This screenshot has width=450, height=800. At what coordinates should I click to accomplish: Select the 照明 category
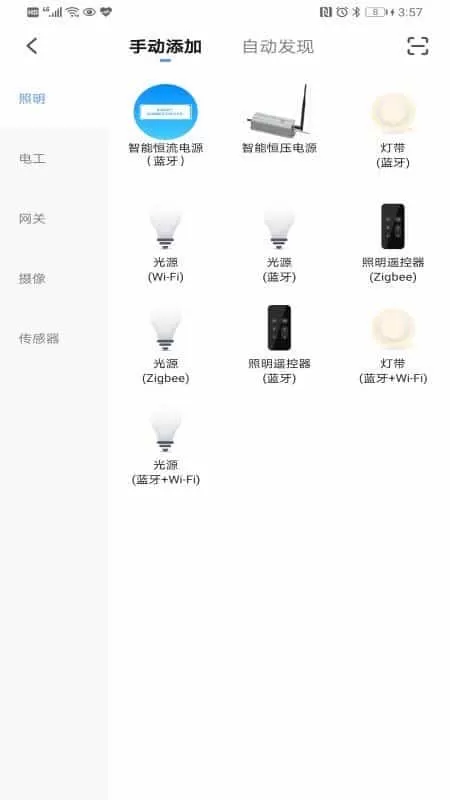32,98
